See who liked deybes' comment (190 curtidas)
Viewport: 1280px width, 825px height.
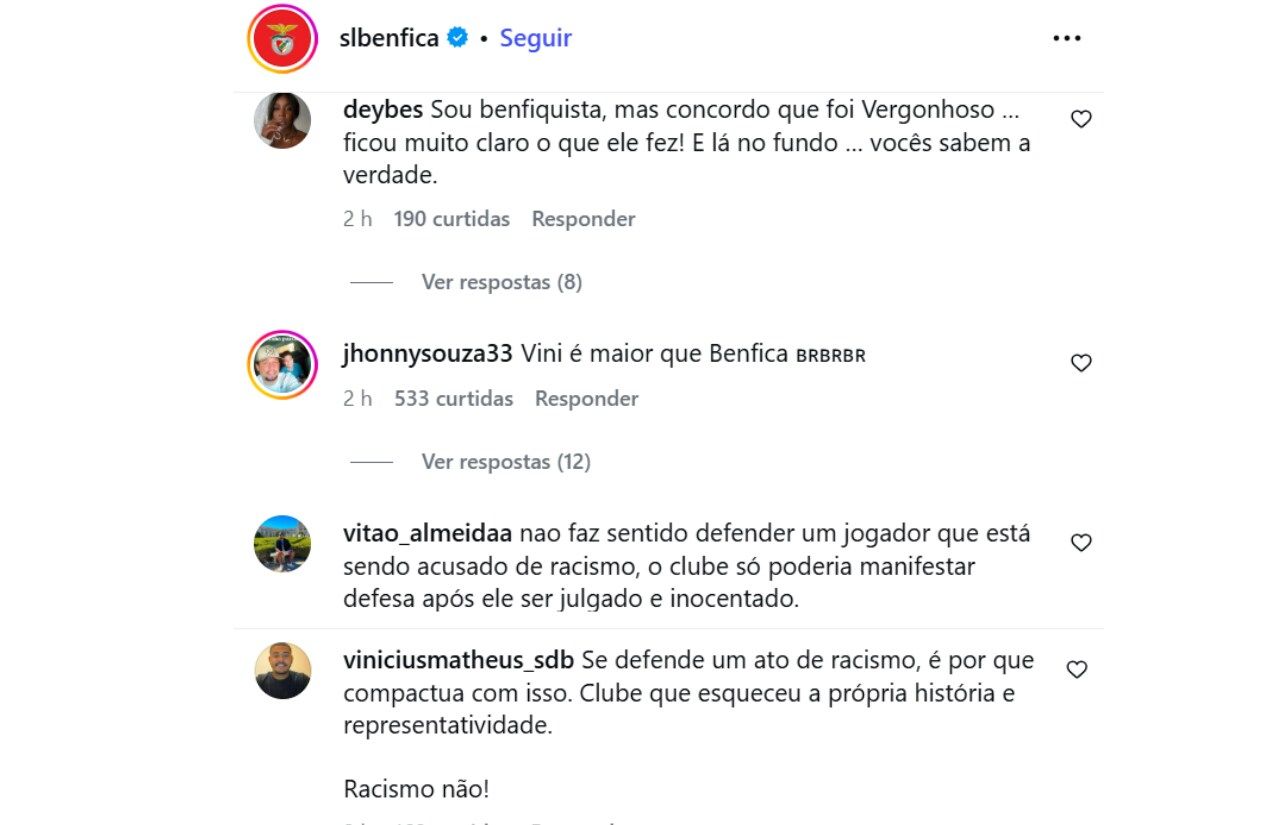click(451, 219)
